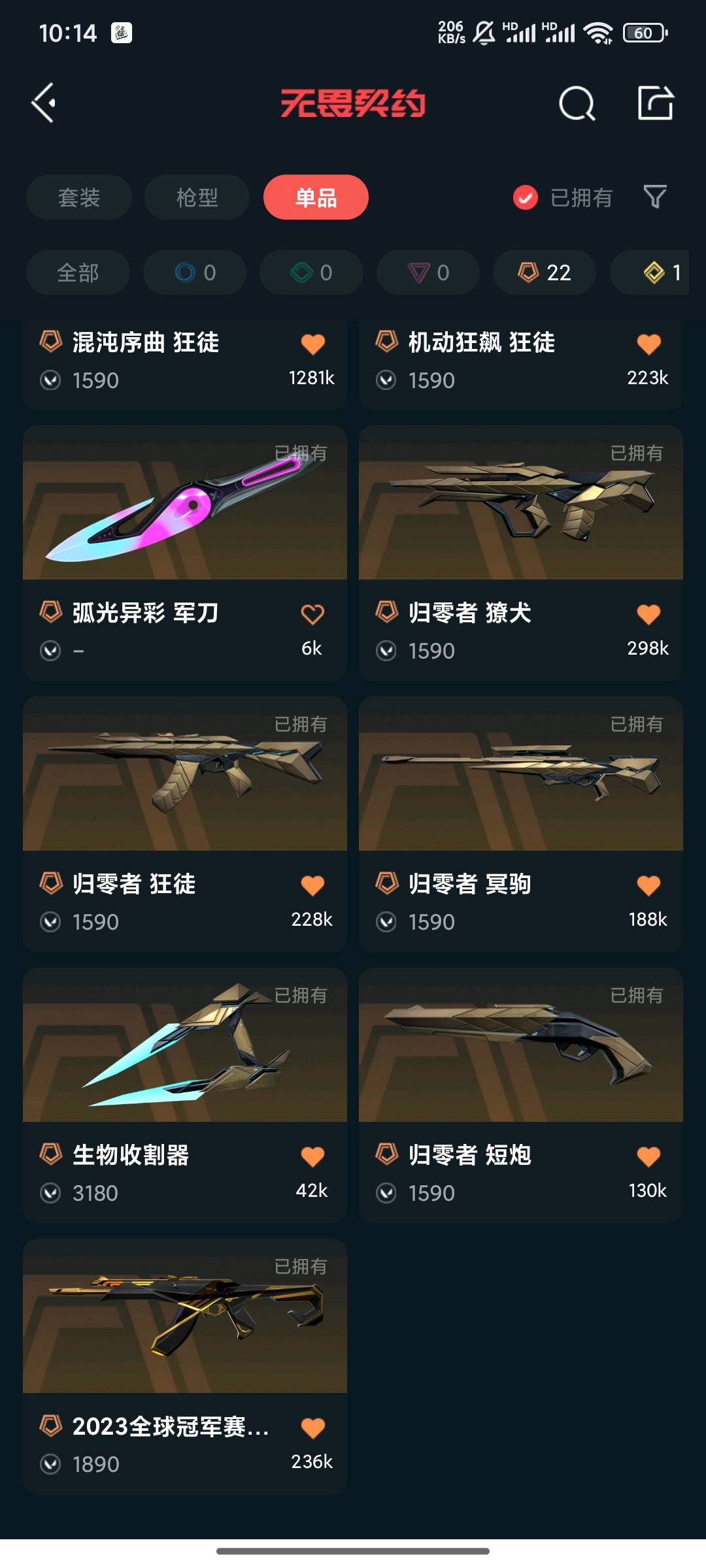Open the search icon
Screen dimensions: 706x1568
(577, 103)
